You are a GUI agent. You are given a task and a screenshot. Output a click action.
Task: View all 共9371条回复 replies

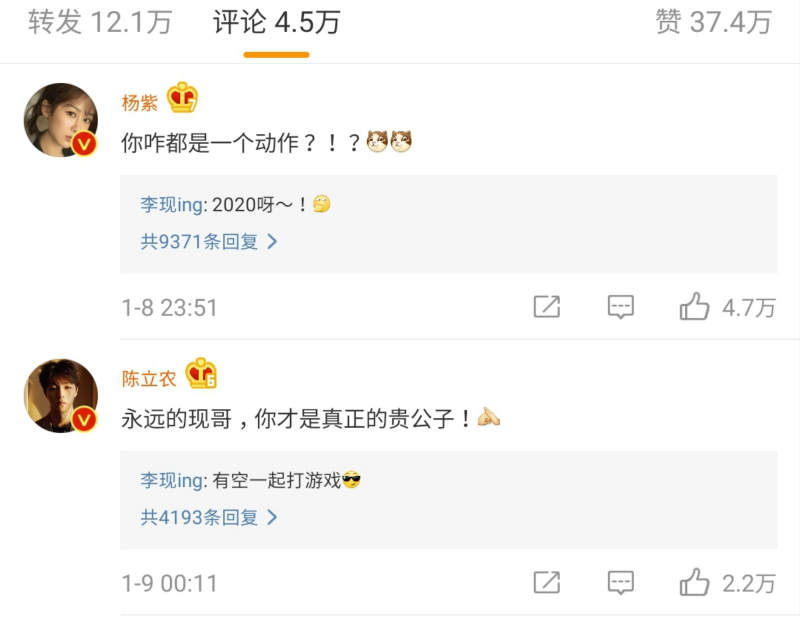[x=208, y=241]
